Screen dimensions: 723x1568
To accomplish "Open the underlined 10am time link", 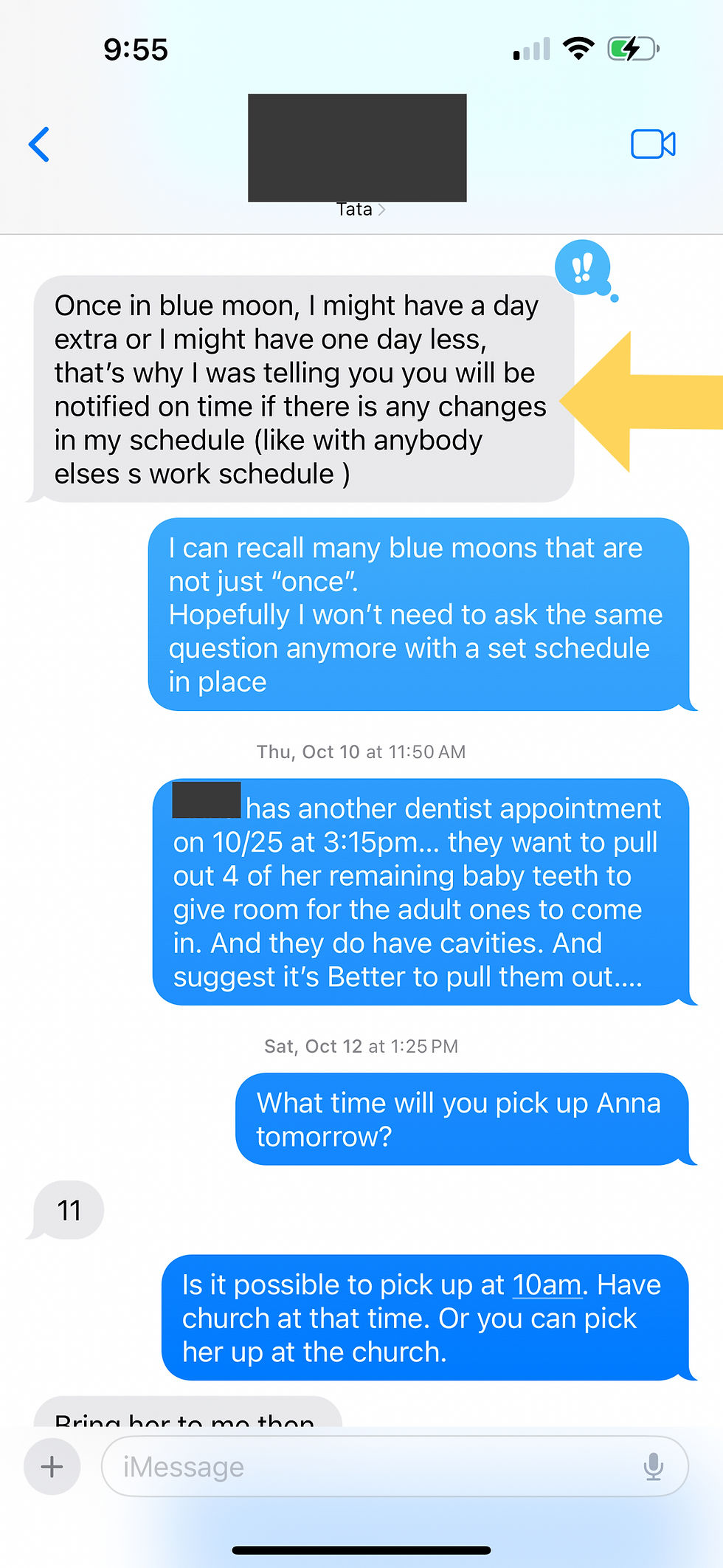I will pos(547,1285).
